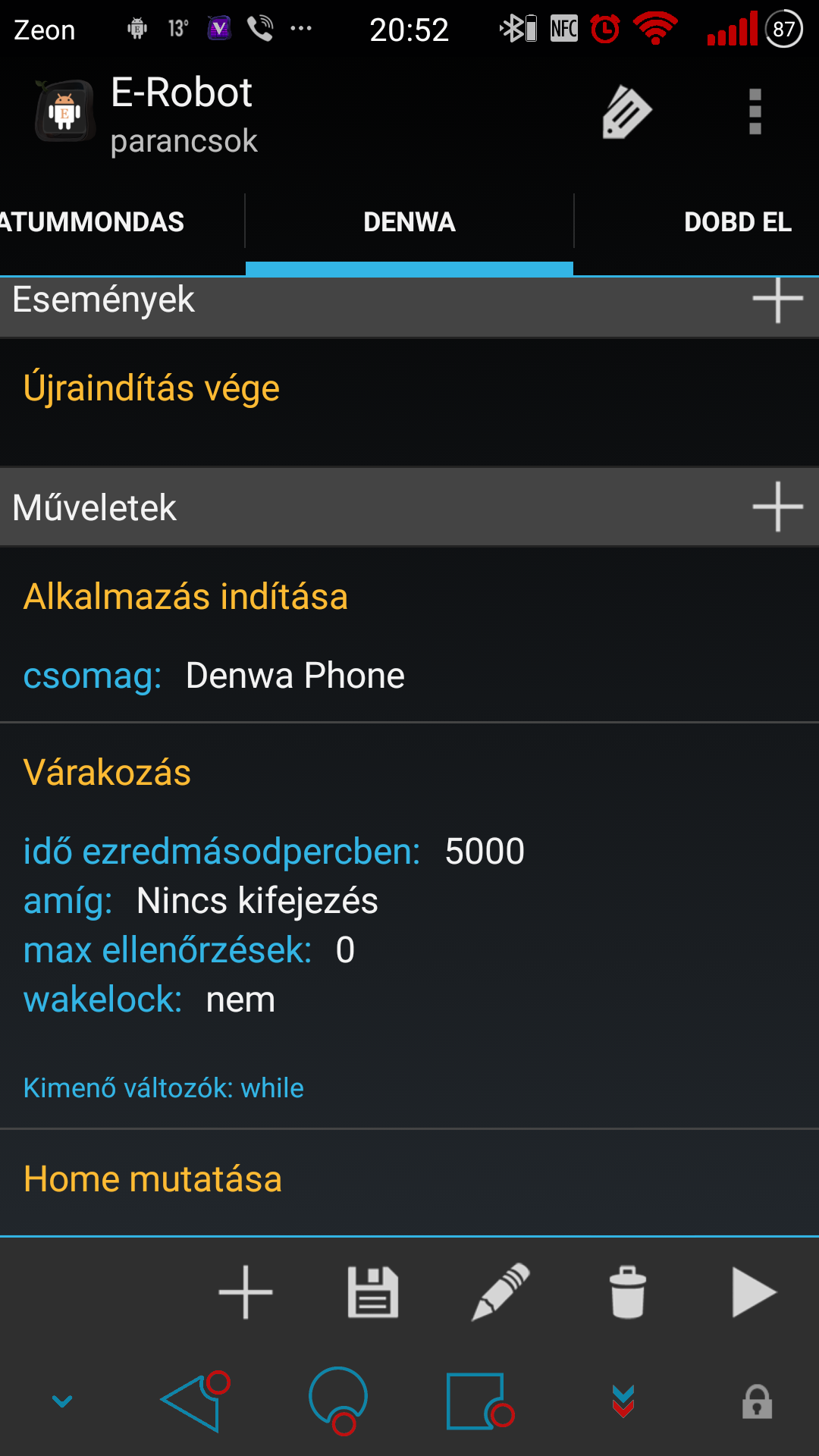The height and width of the screenshot is (1456, 819).
Task: Open the Újraindítás vége event
Action: pos(409,402)
